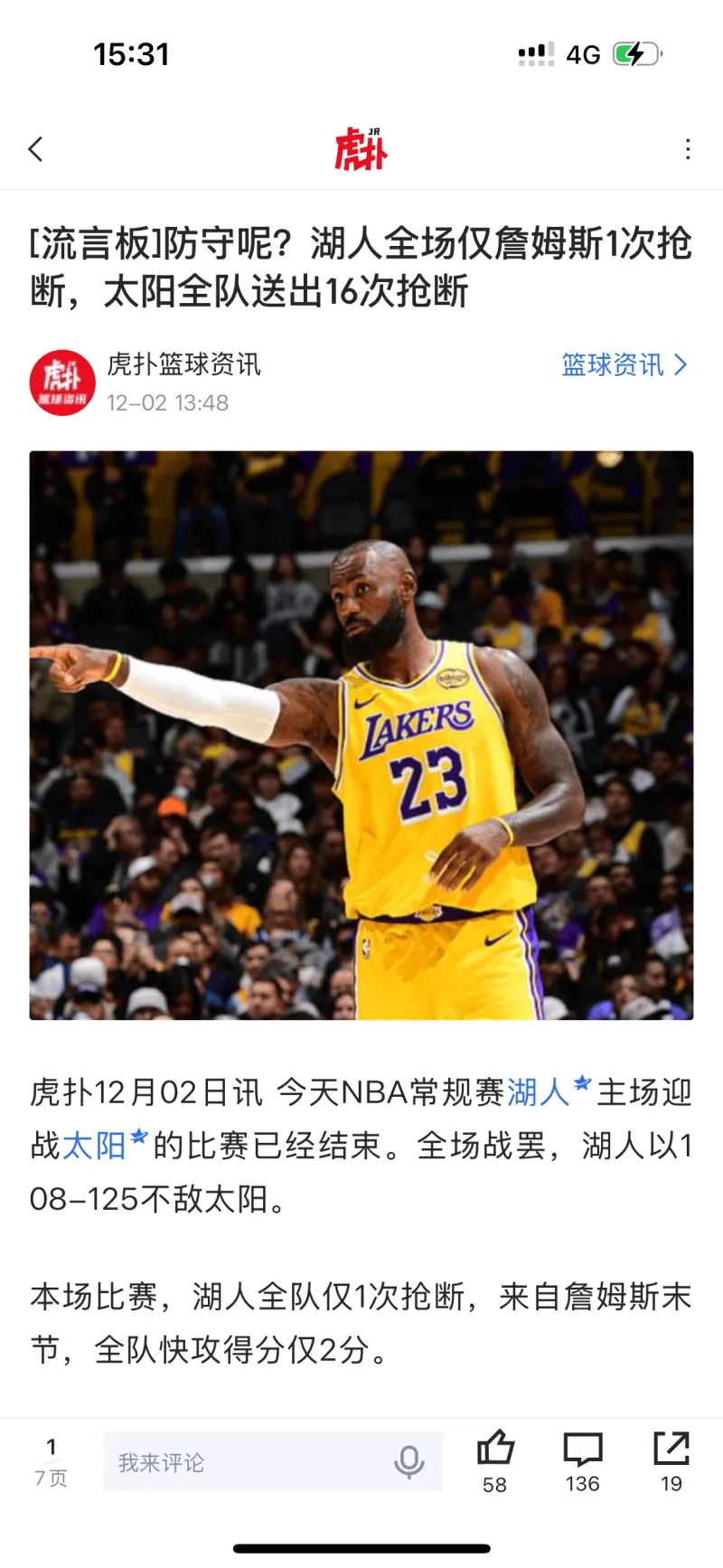View the article photo in full
Screen dimensions: 723x1568
[361, 735]
